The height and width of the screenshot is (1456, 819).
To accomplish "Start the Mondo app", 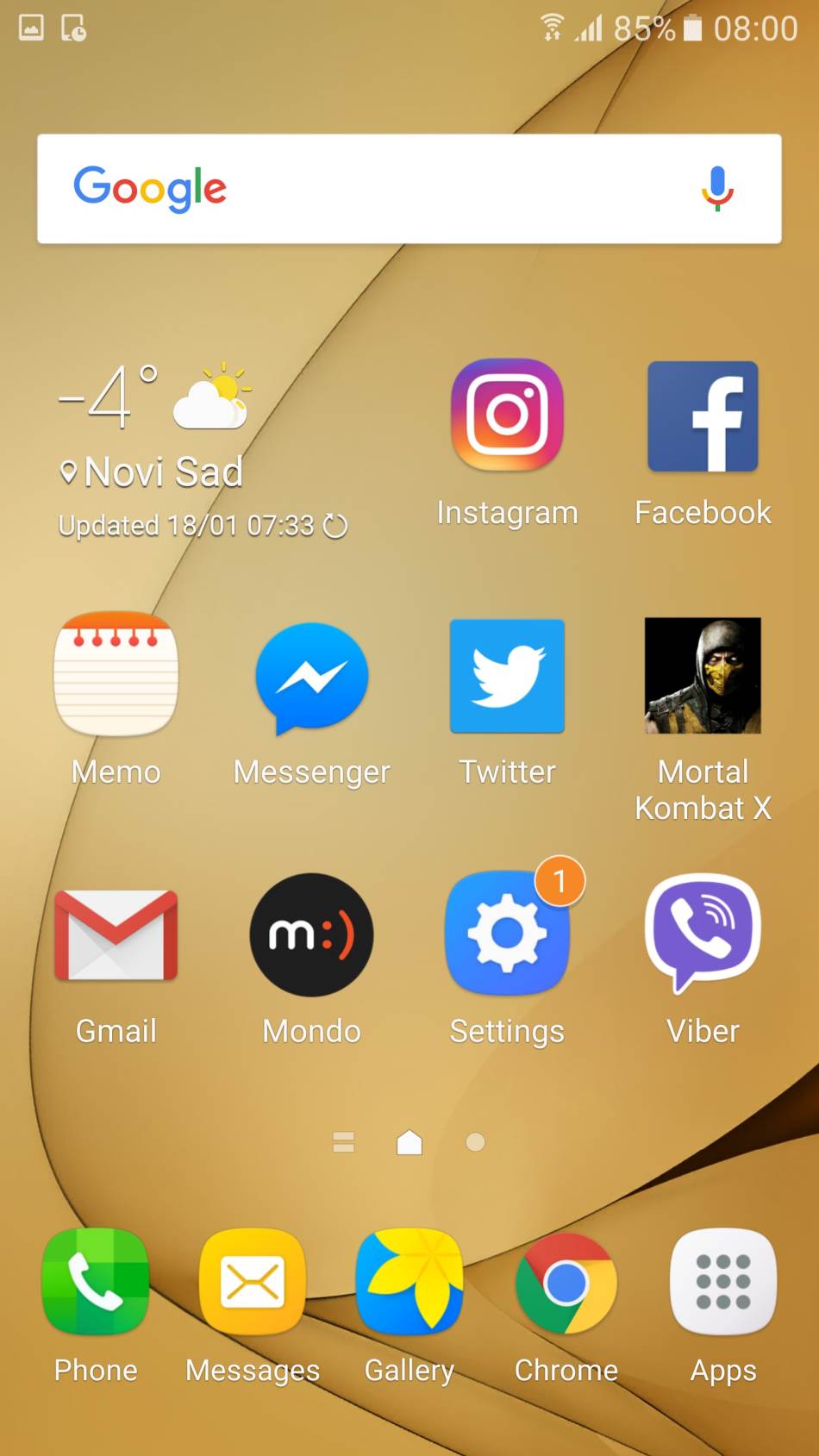I will click(x=310, y=934).
